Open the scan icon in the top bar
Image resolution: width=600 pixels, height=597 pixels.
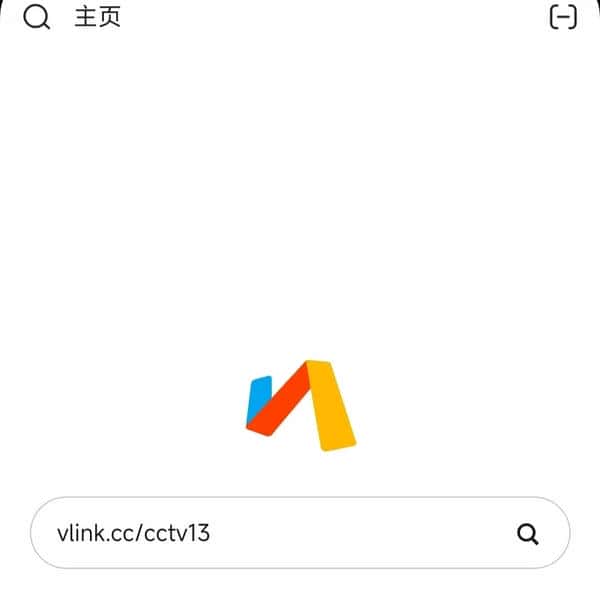click(x=564, y=17)
